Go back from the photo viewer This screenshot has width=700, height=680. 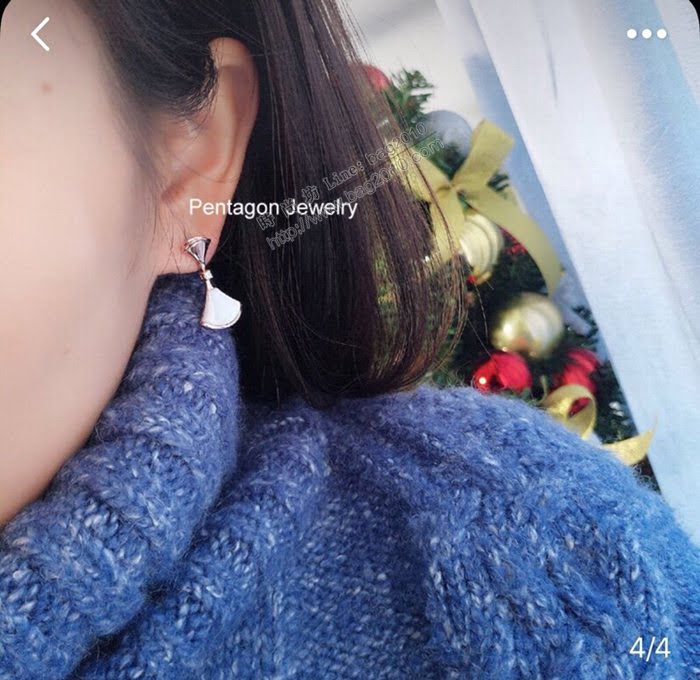[40, 34]
